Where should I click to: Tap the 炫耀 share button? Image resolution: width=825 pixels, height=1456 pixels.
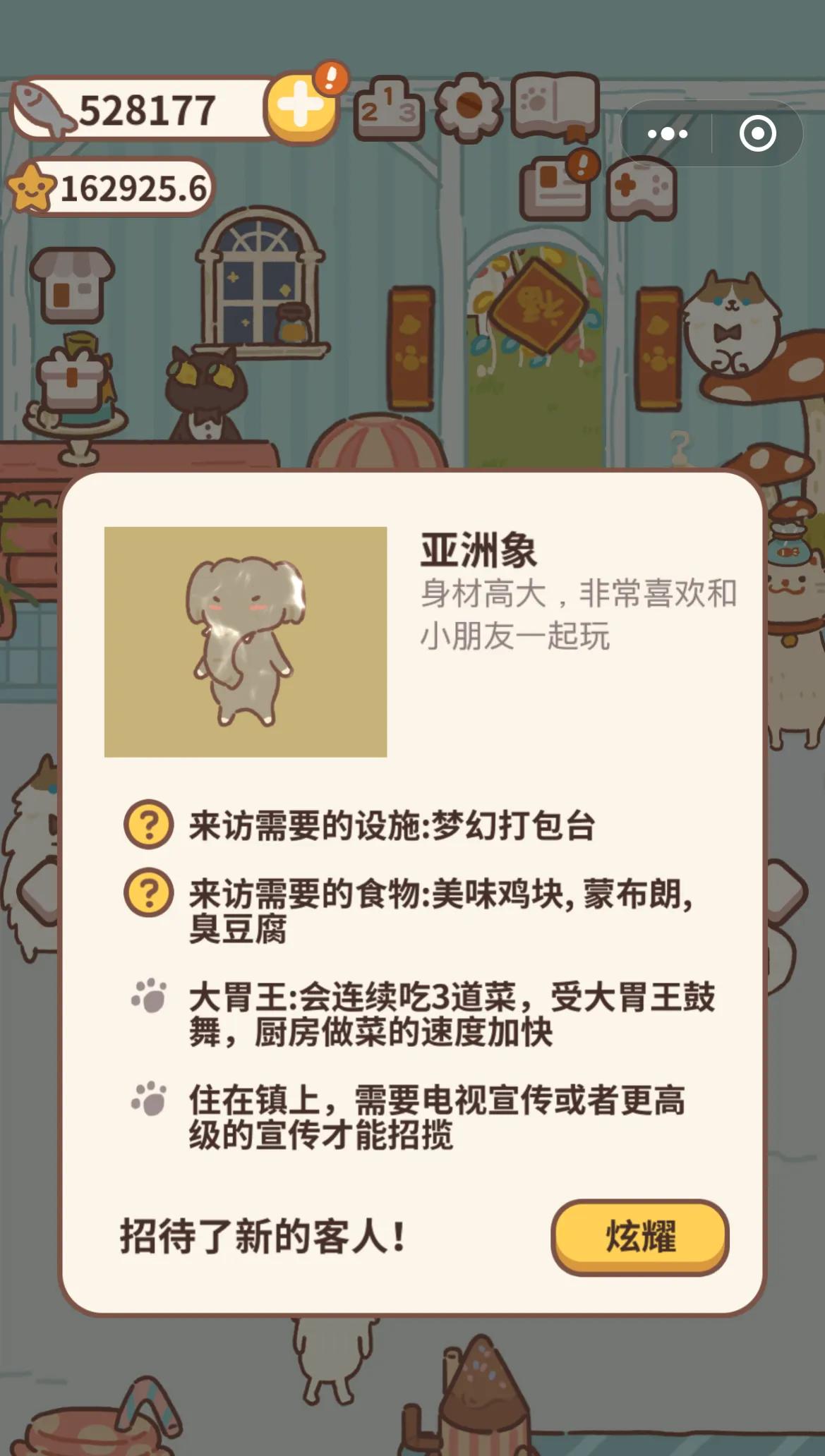639,1237
